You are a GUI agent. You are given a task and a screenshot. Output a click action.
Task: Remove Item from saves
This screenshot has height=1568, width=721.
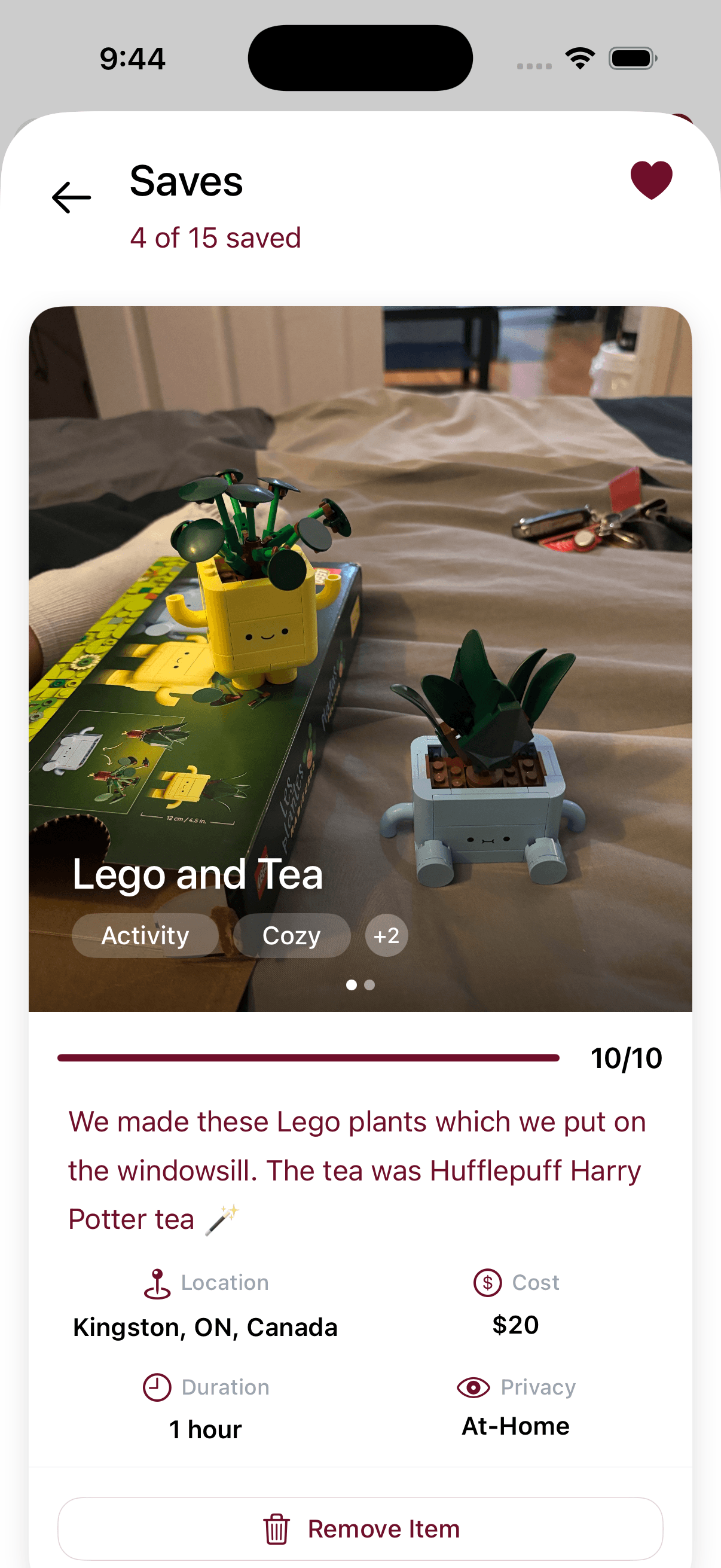click(x=360, y=1529)
